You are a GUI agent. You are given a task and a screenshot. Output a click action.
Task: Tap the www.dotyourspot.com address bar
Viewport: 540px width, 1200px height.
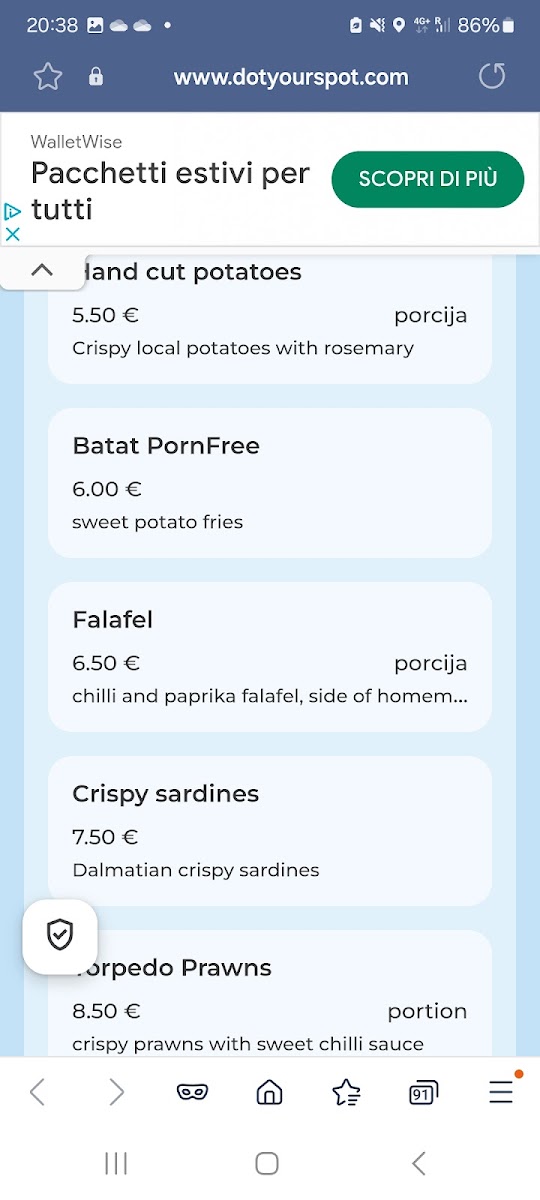pyautogui.click(x=291, y=77)
